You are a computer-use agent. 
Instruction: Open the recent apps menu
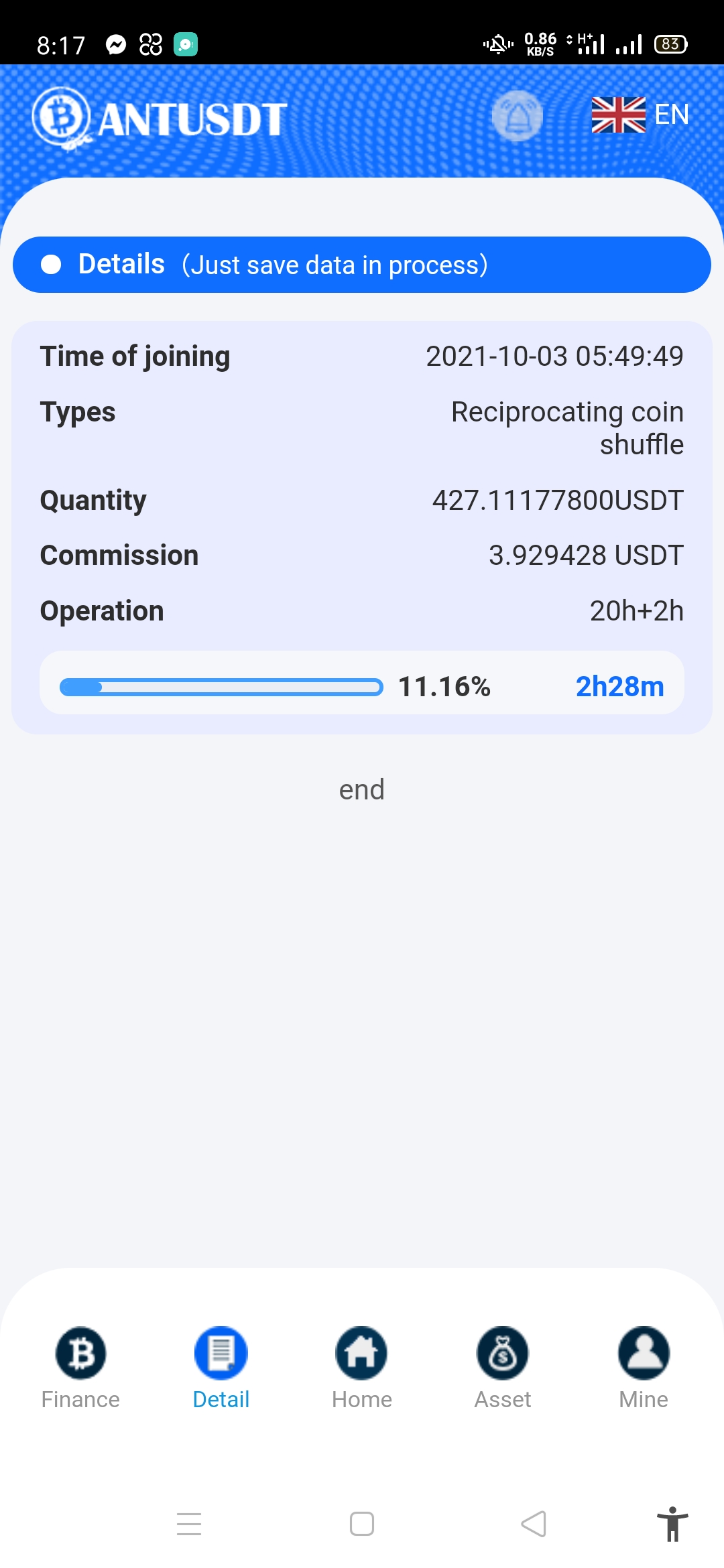[x=189, y=1524]
